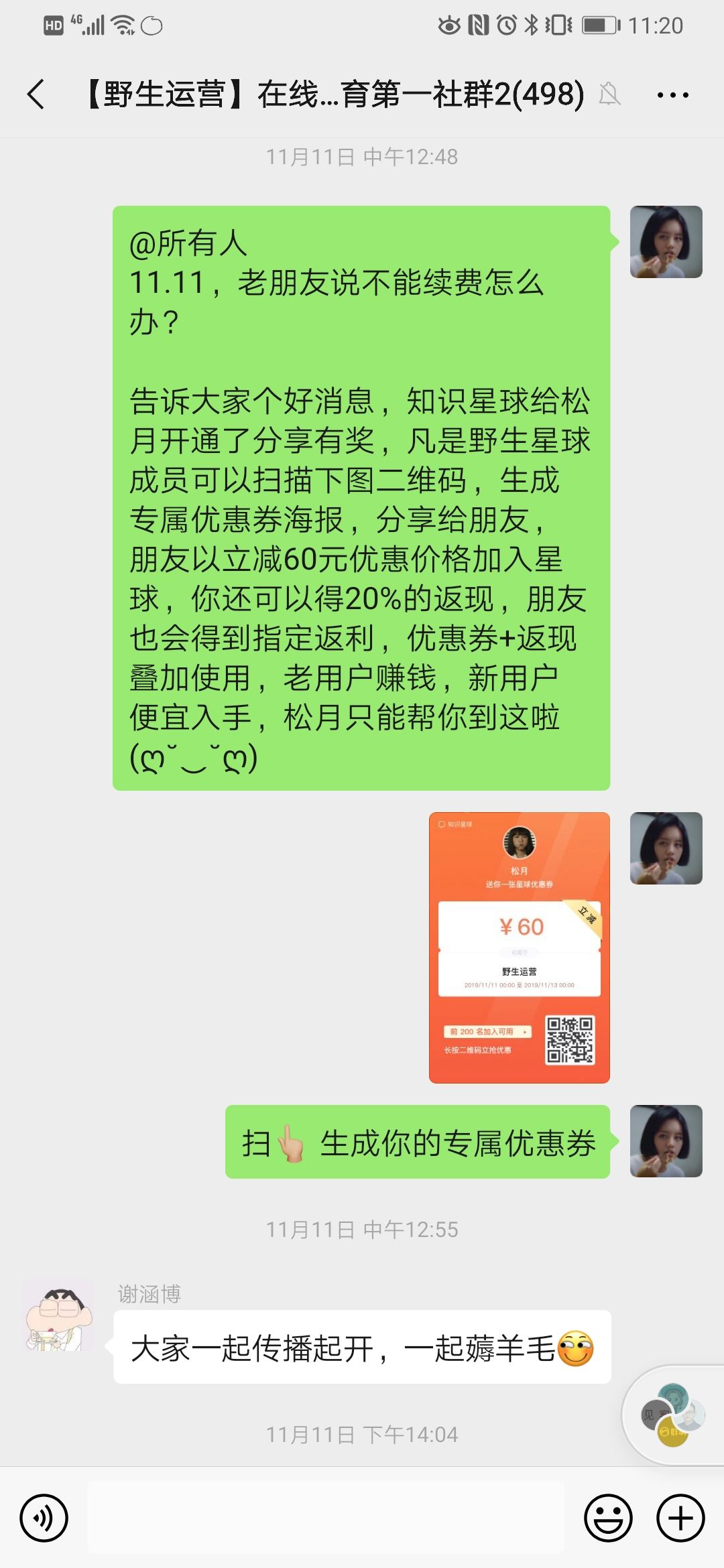Open the ¥60 coupon poster image

(519, 948)
